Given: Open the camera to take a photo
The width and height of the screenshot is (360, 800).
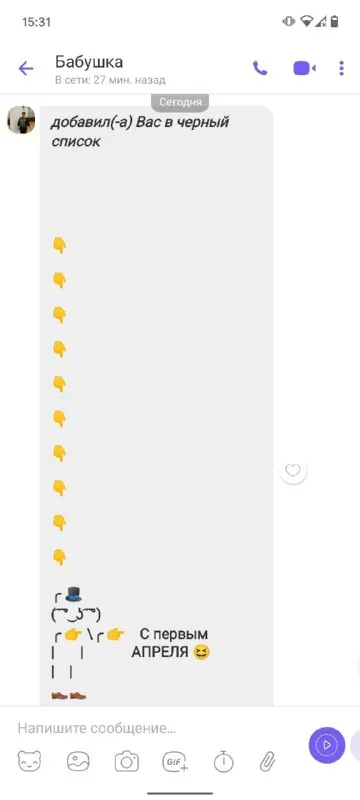Looking at the screenshot, I should [x=126, y=762].
